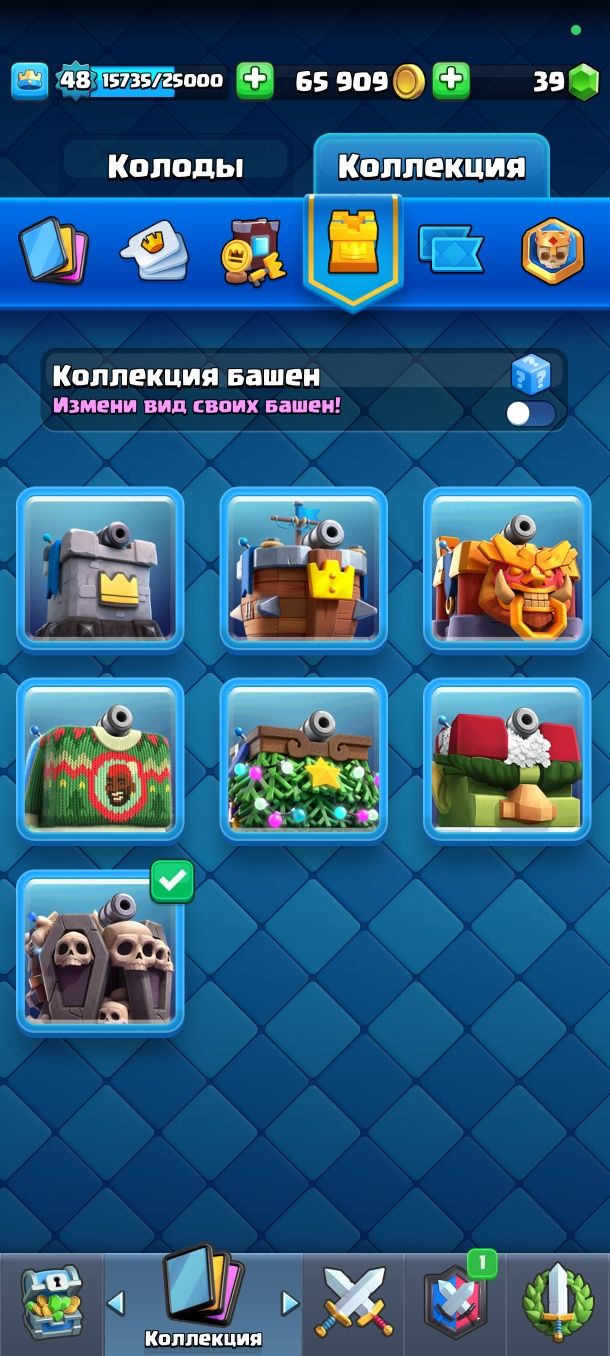Image resolution: width=610 pixels, height=1356 pixels.
Task: Select the Christmas tree tower skin
Action: pyautogui.click(x=303, y=761)
